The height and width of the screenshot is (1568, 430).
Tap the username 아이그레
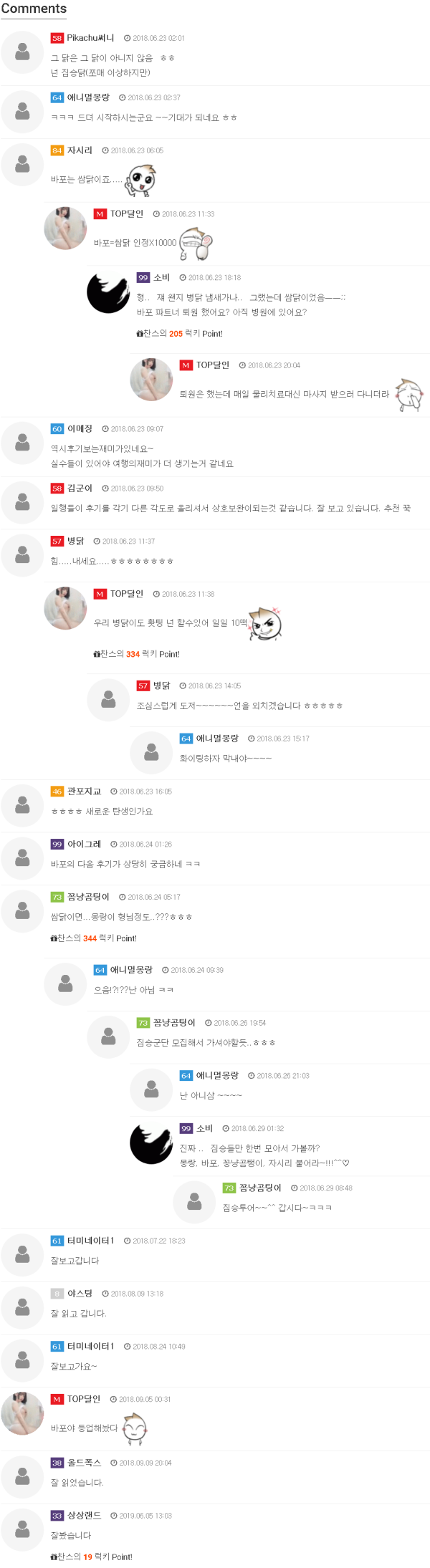pyautogui.click(x=84, y=844)
